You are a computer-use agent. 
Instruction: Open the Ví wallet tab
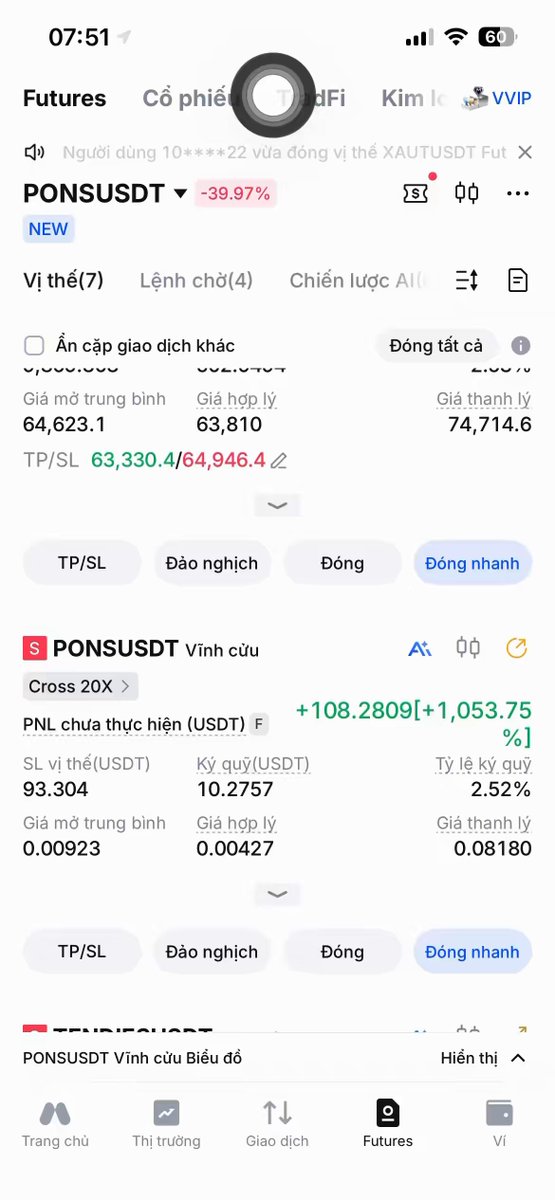pos(499,1123)
